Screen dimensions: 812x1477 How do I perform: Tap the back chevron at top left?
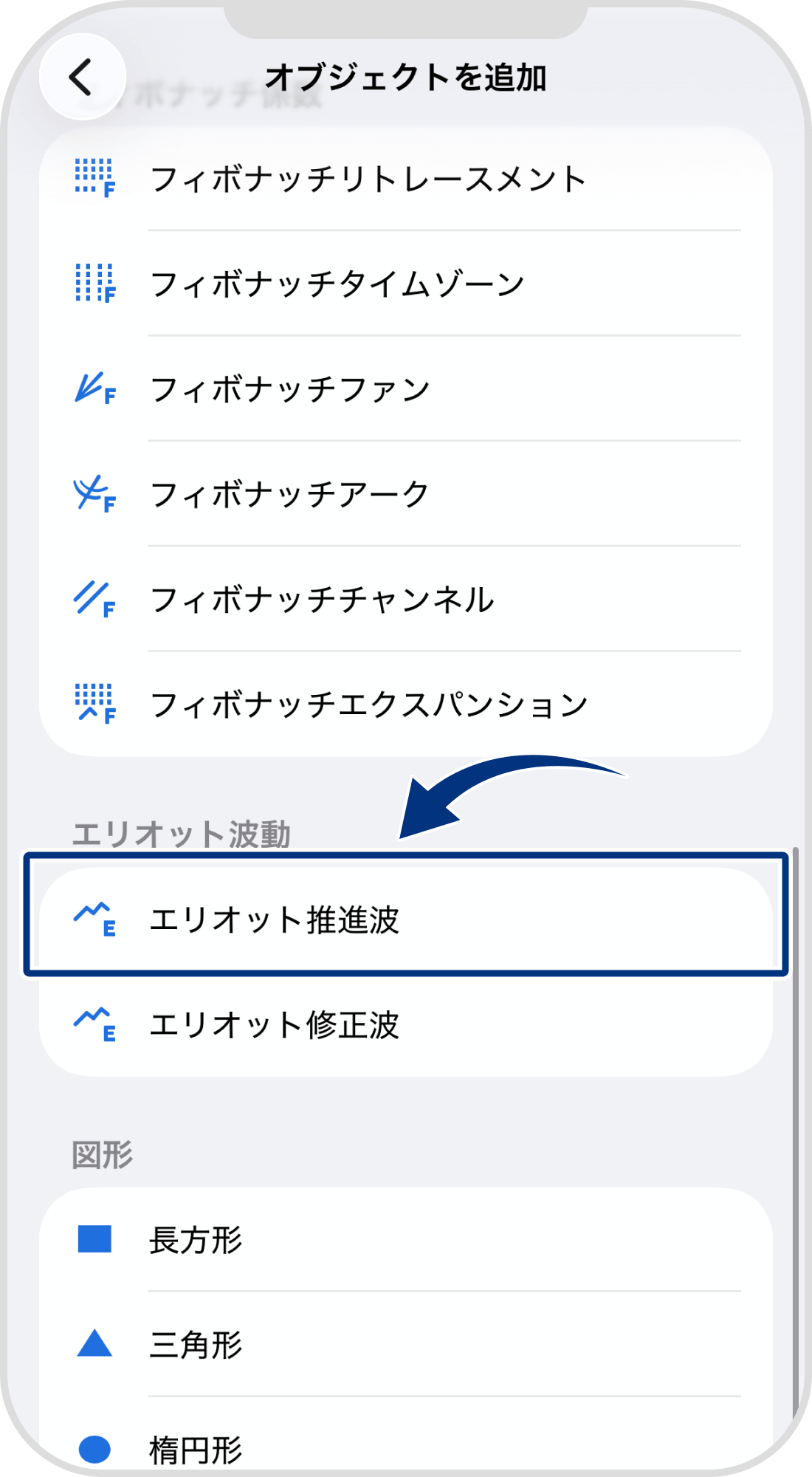pyautogui.click(x=81, y=78)
